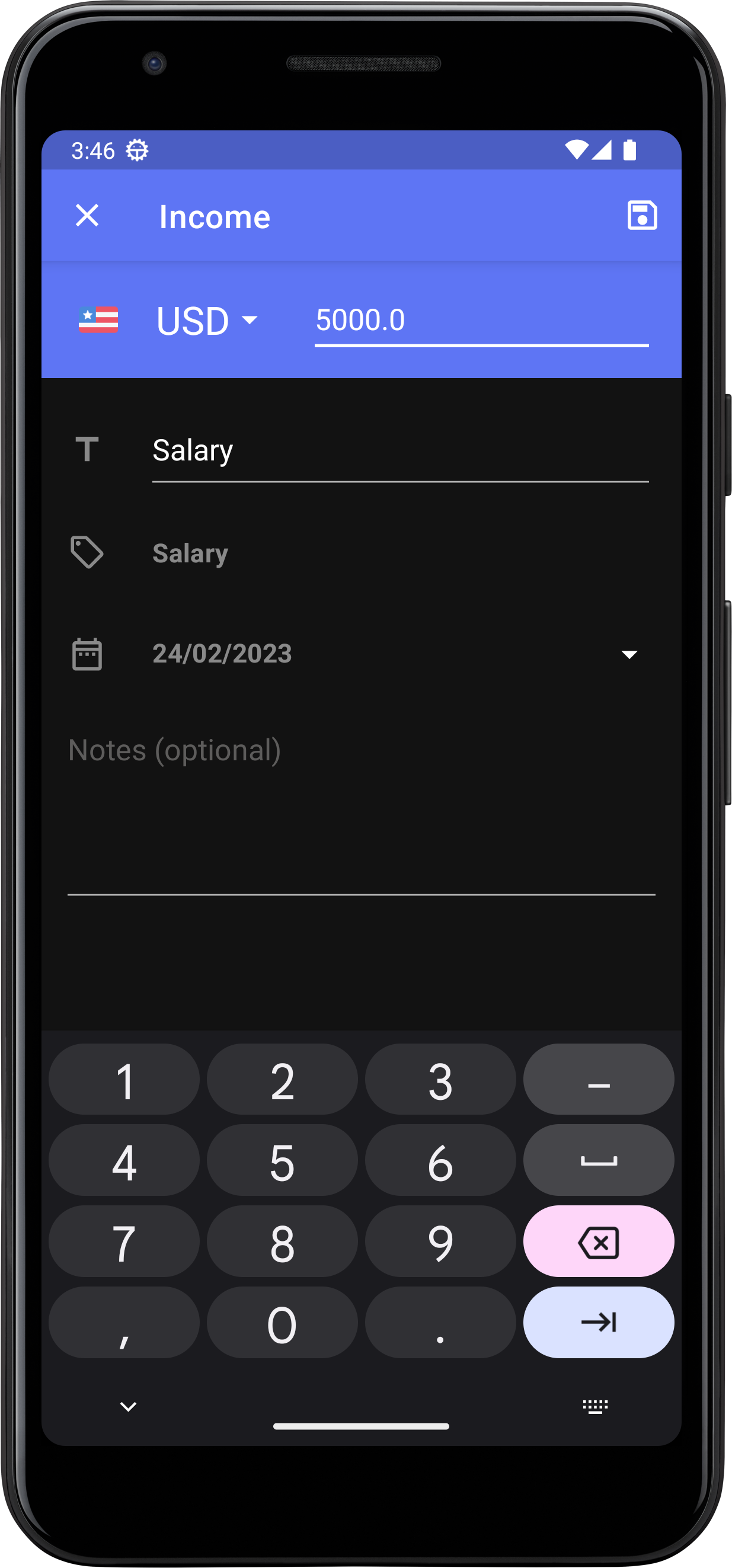Edit the Salary title field

pos(399,451)
